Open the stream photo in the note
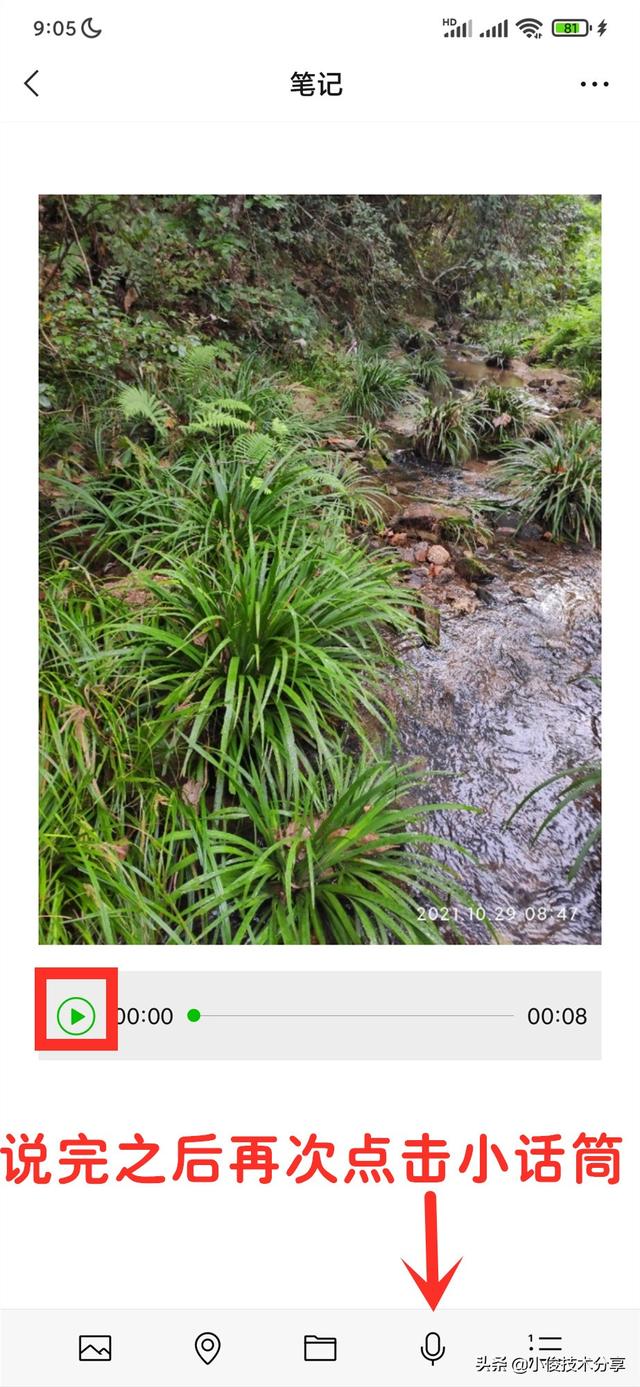 click(320, 569)
